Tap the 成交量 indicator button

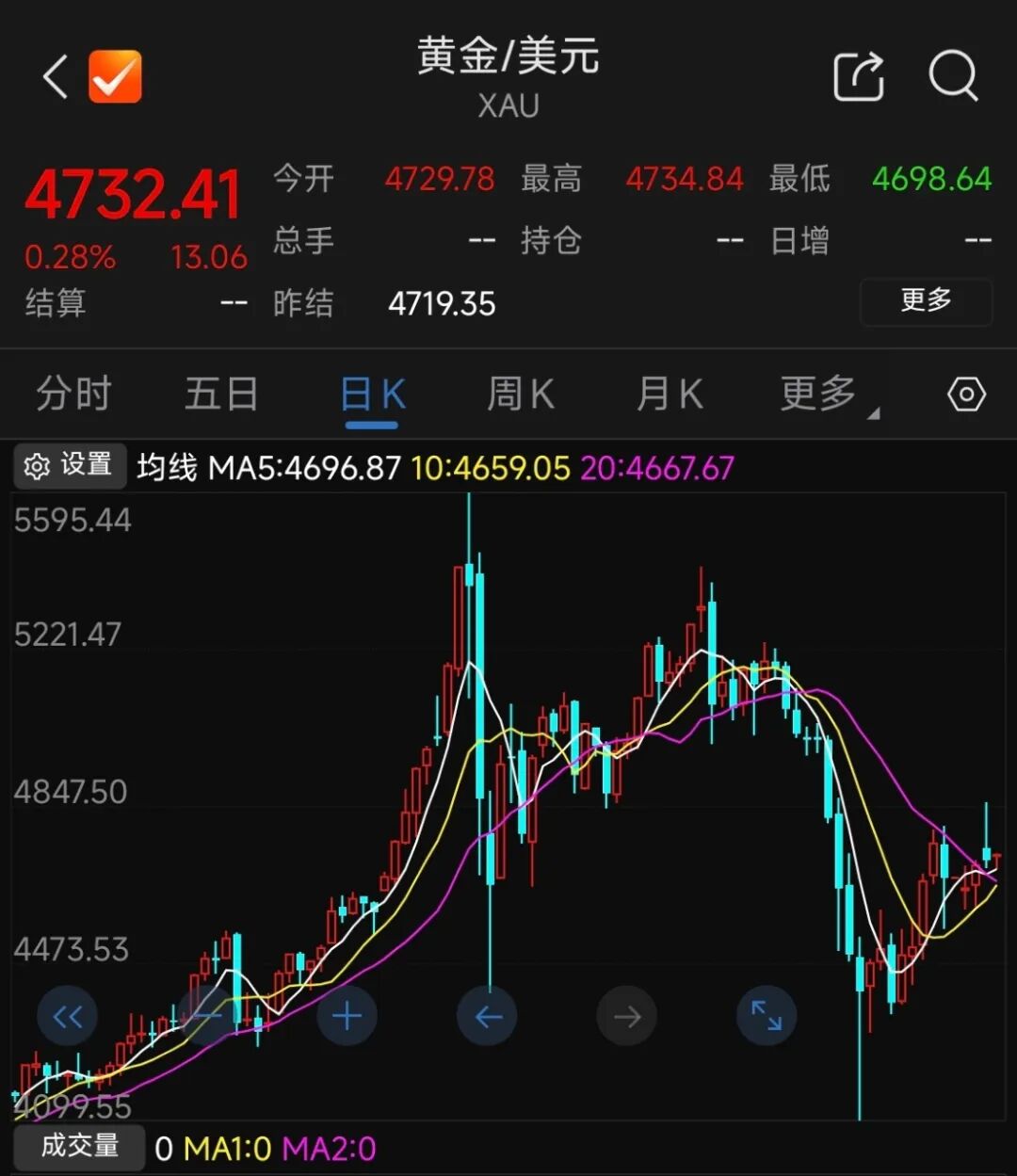coord(79,1146)
